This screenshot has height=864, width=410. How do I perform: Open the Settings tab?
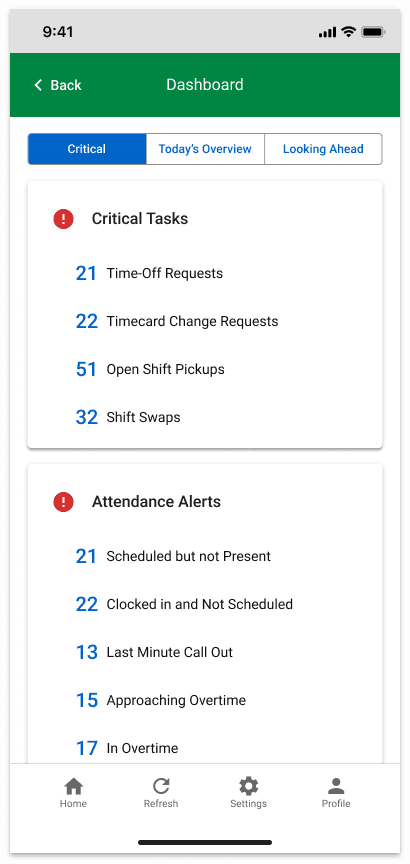(x=249, y=793)
